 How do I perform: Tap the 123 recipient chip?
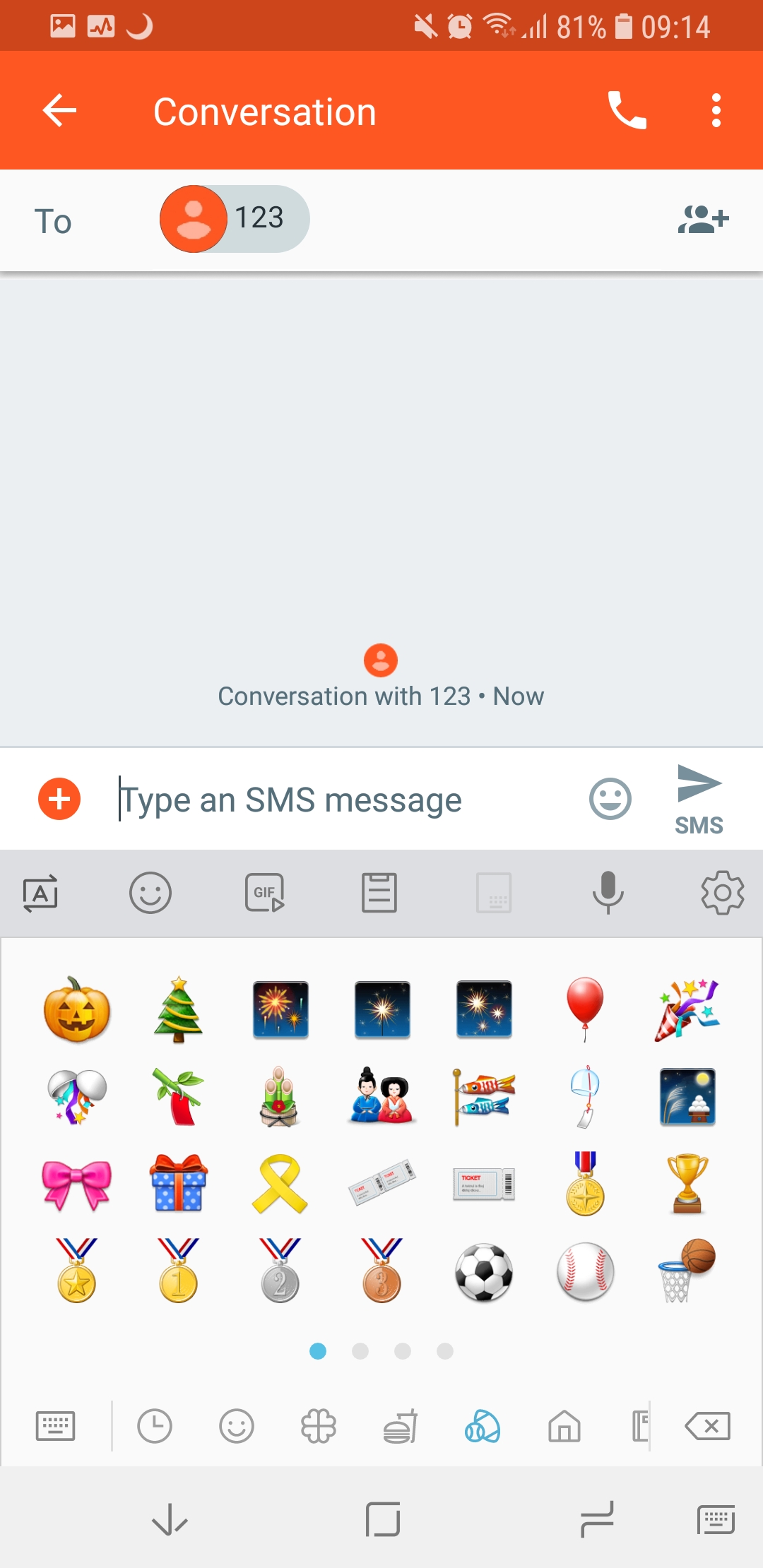[x=235, y=219]
